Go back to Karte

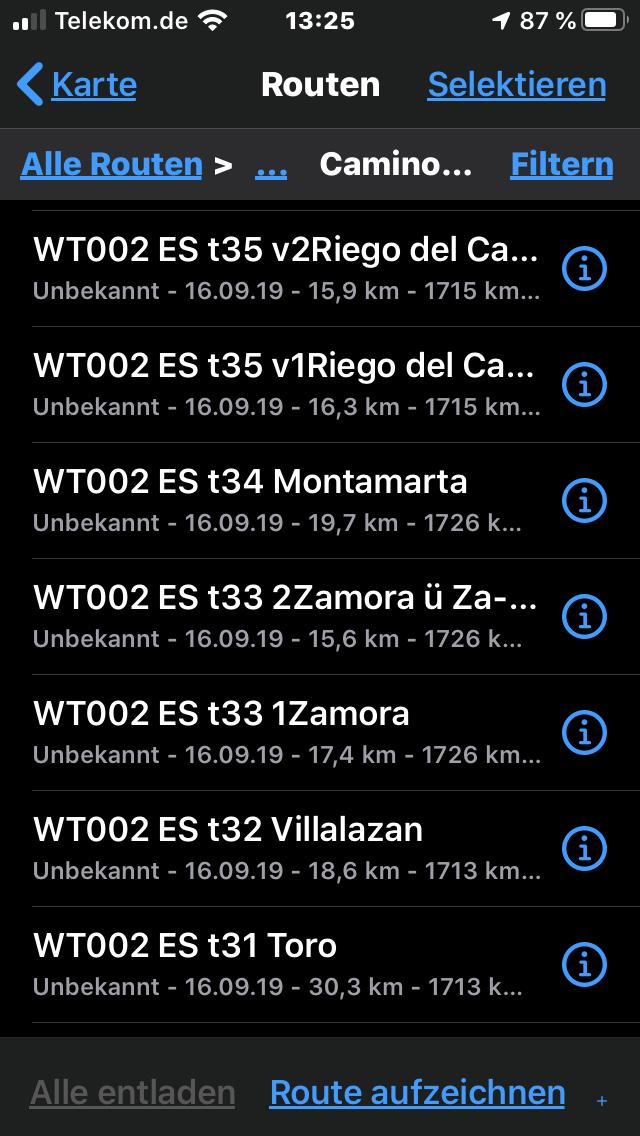point(77,84)
